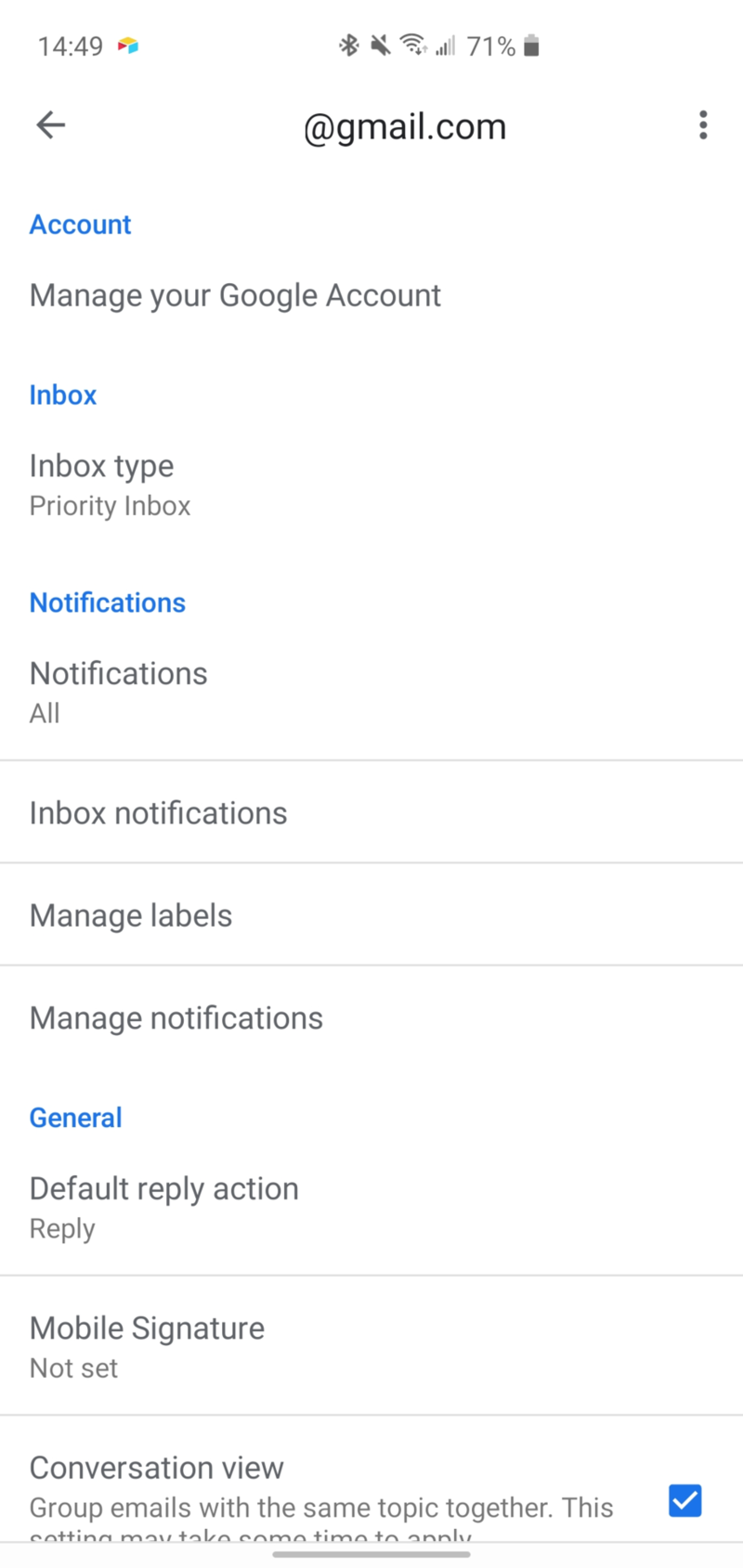Click the Bluetooth status icon
The width and height of the screenshot is (743, 1568).
pyautogui.click(x=349, y=45)
